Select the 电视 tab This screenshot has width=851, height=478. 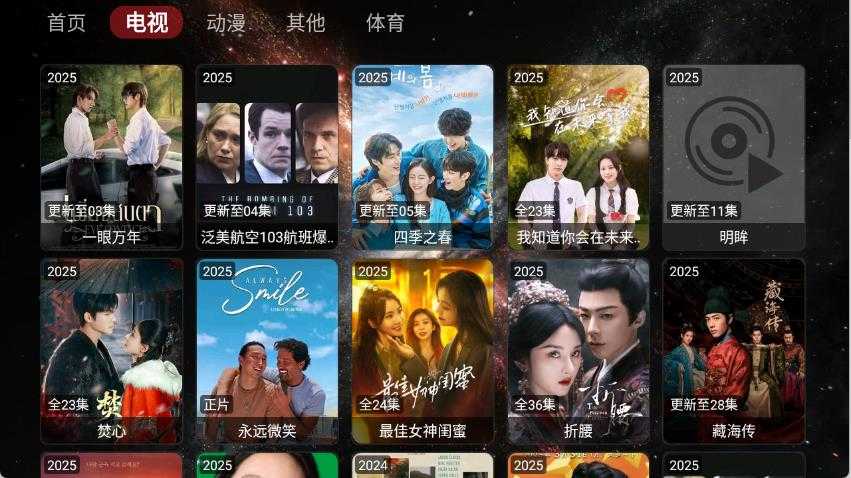coord(146,23)
